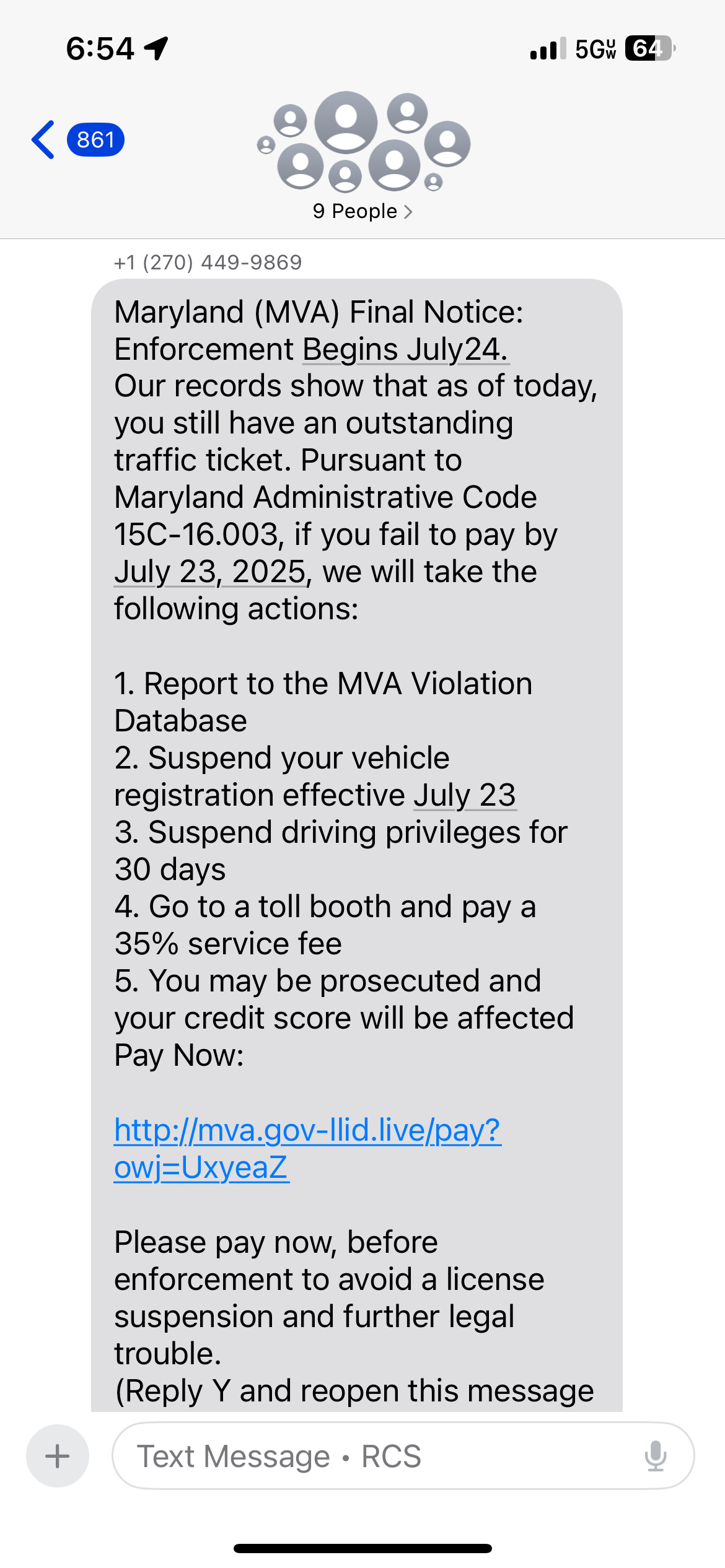Tap the underlined July 23 registration date
The image size is (725, 1568).
click(x=465, y=795)
